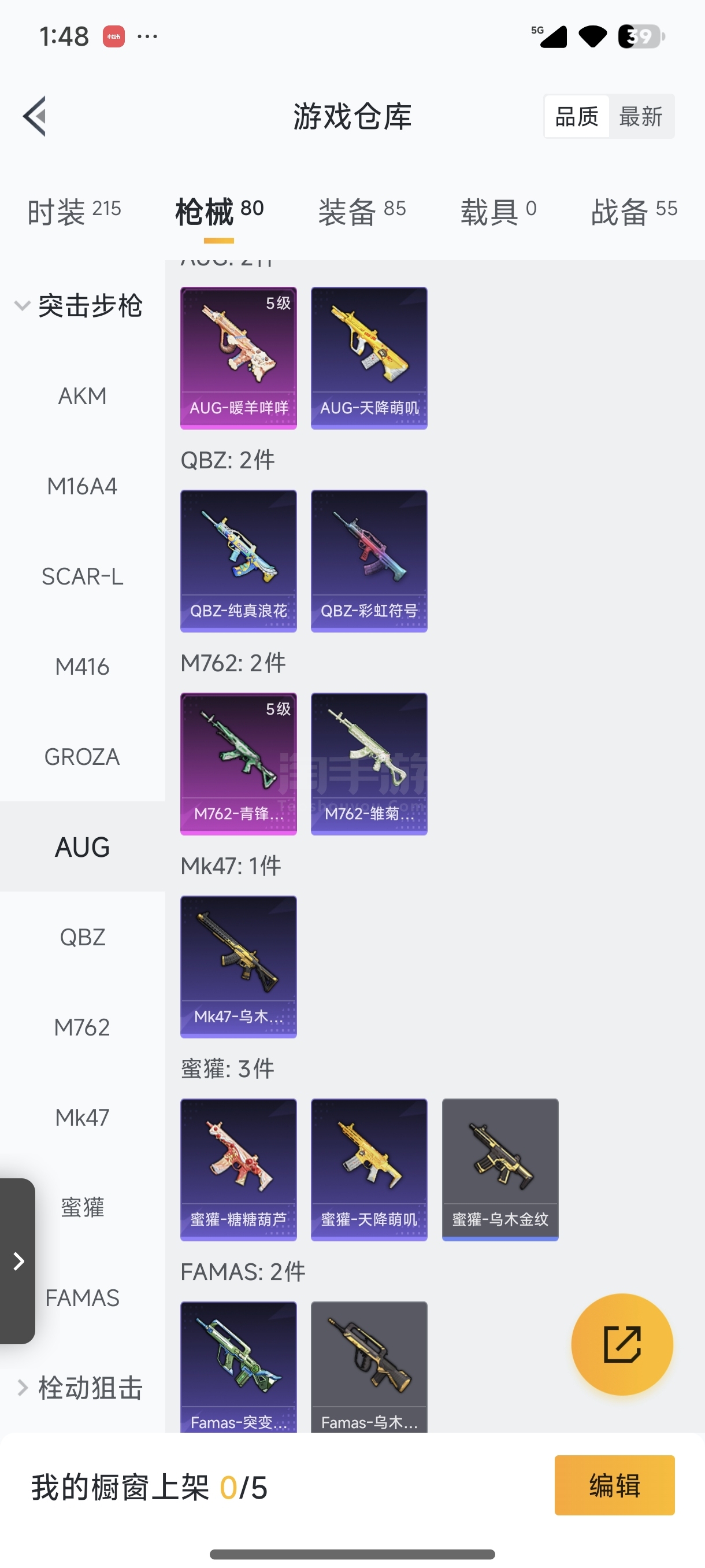Select 蜜獾 in the sidebar

click(82, 1208)
